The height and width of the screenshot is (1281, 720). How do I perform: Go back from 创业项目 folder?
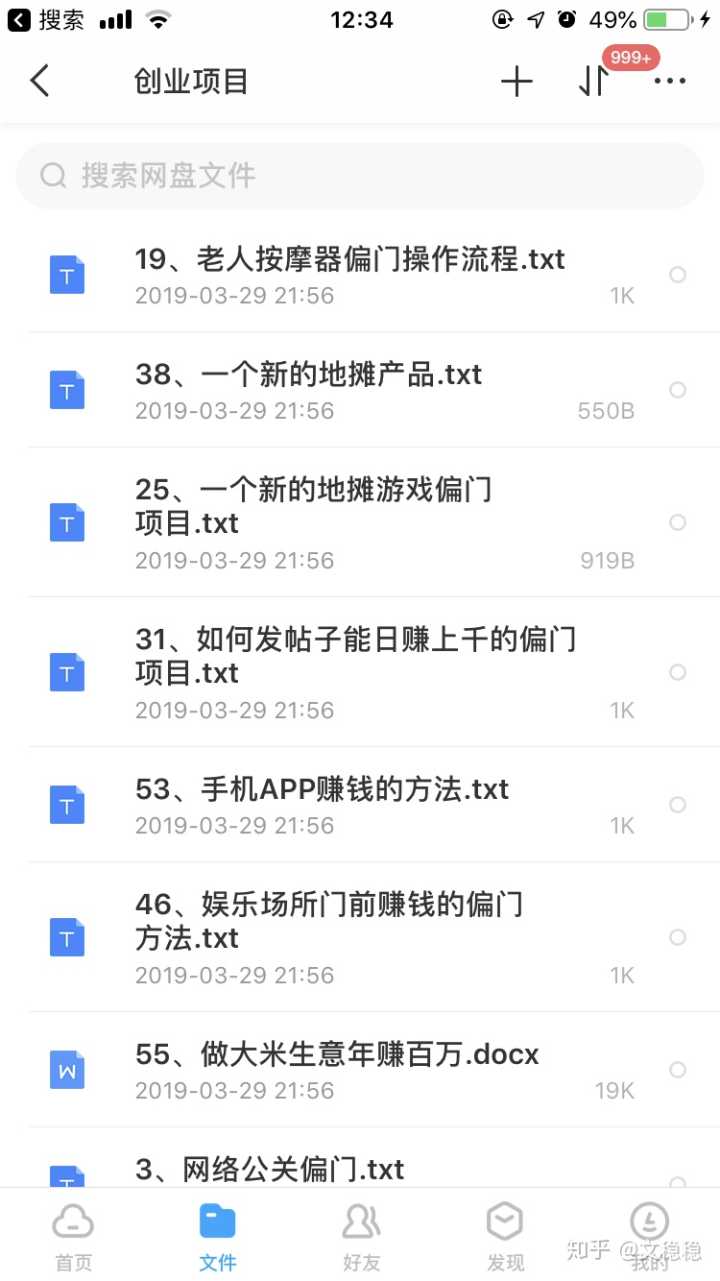point(40,81)
